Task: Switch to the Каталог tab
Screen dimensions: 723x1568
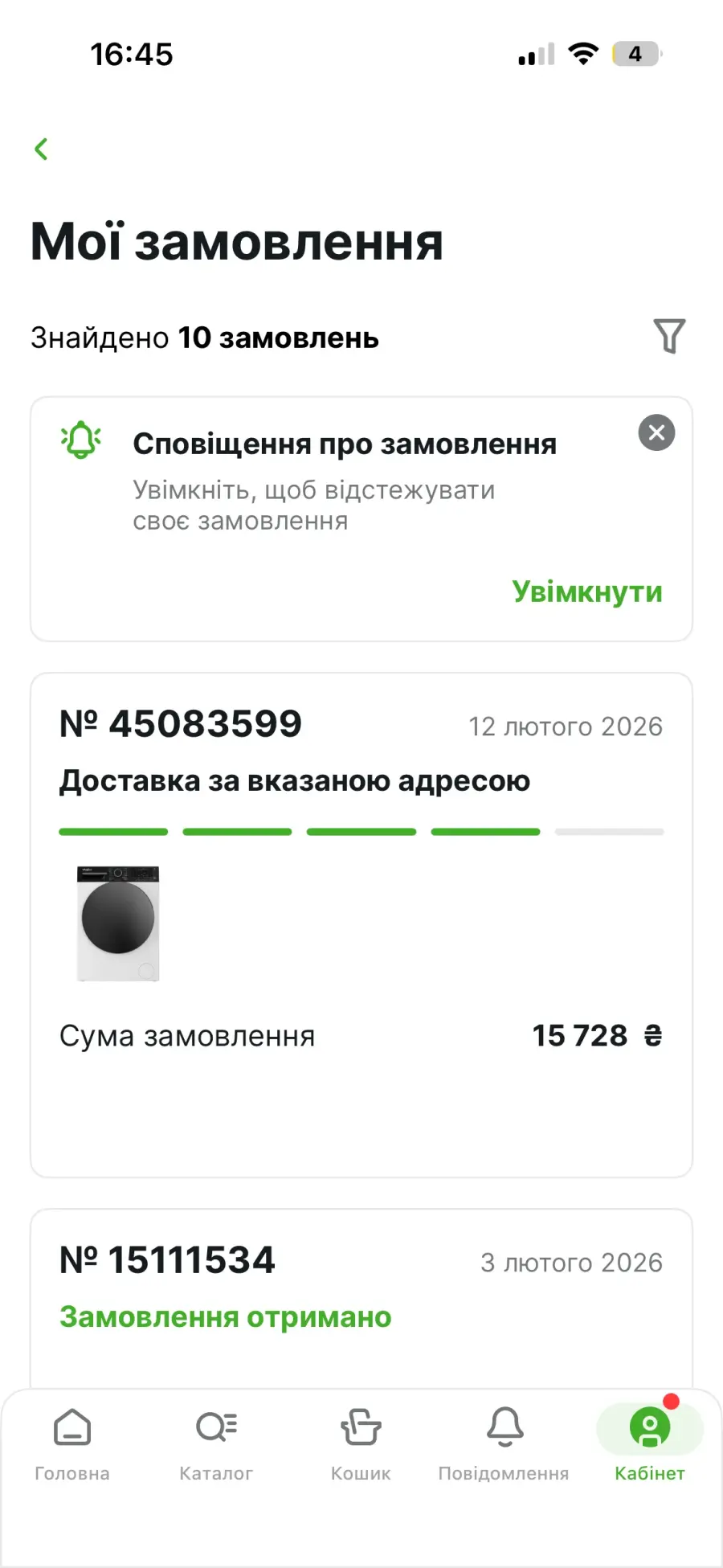Action: coord(216,1443)
